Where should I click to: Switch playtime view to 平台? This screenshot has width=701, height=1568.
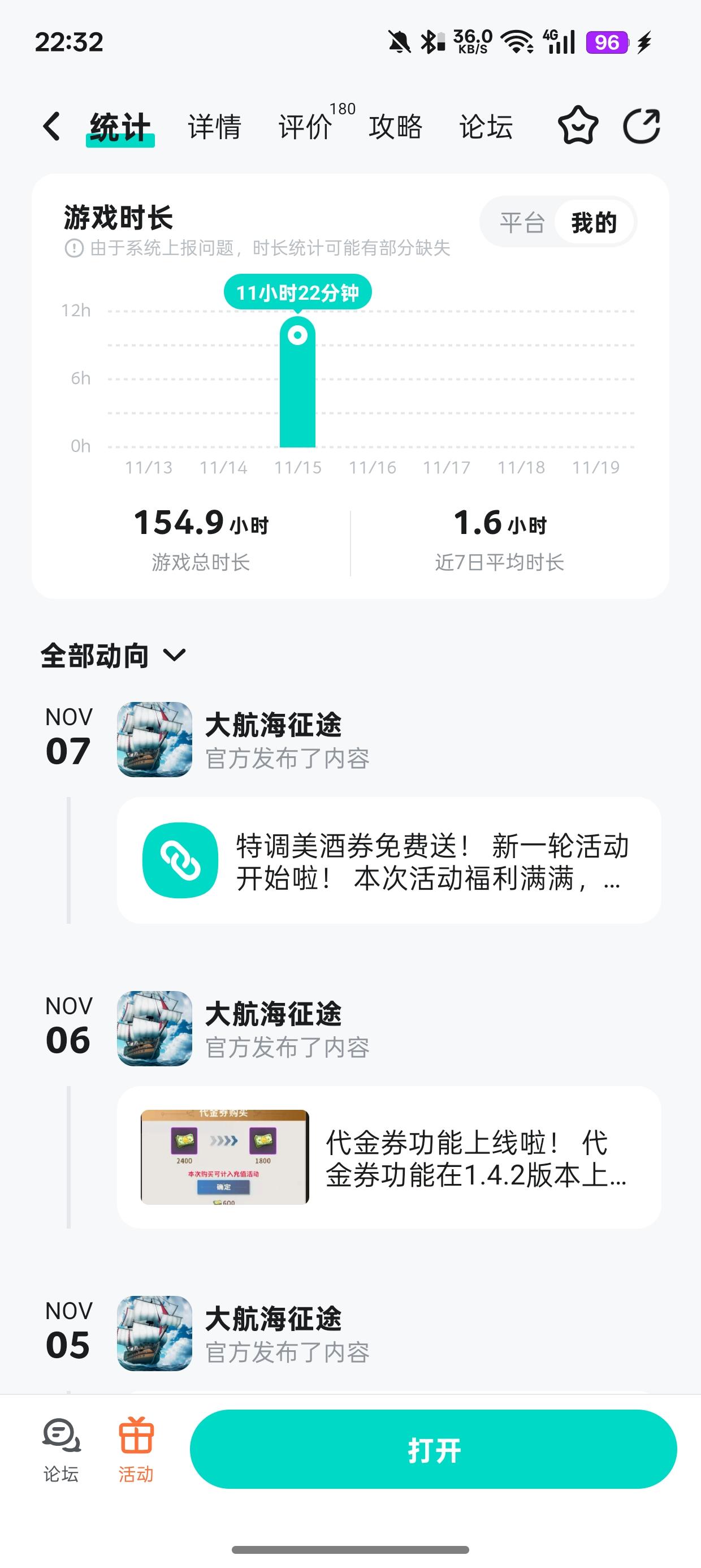click(521, 222)
